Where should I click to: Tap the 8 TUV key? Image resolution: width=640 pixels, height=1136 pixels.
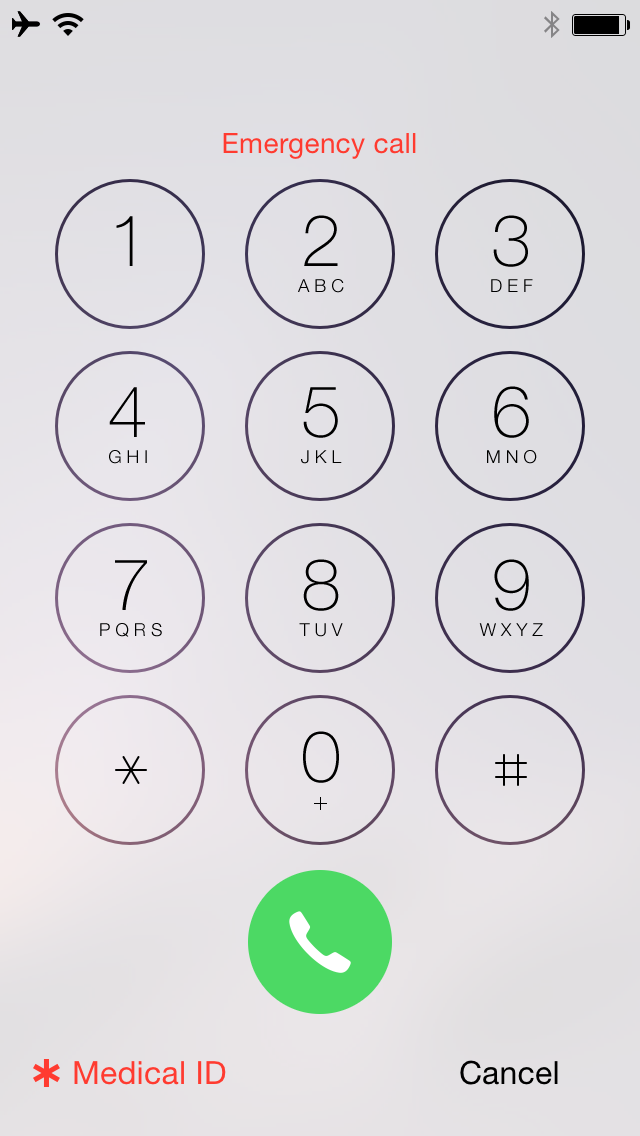click(320, 598)
